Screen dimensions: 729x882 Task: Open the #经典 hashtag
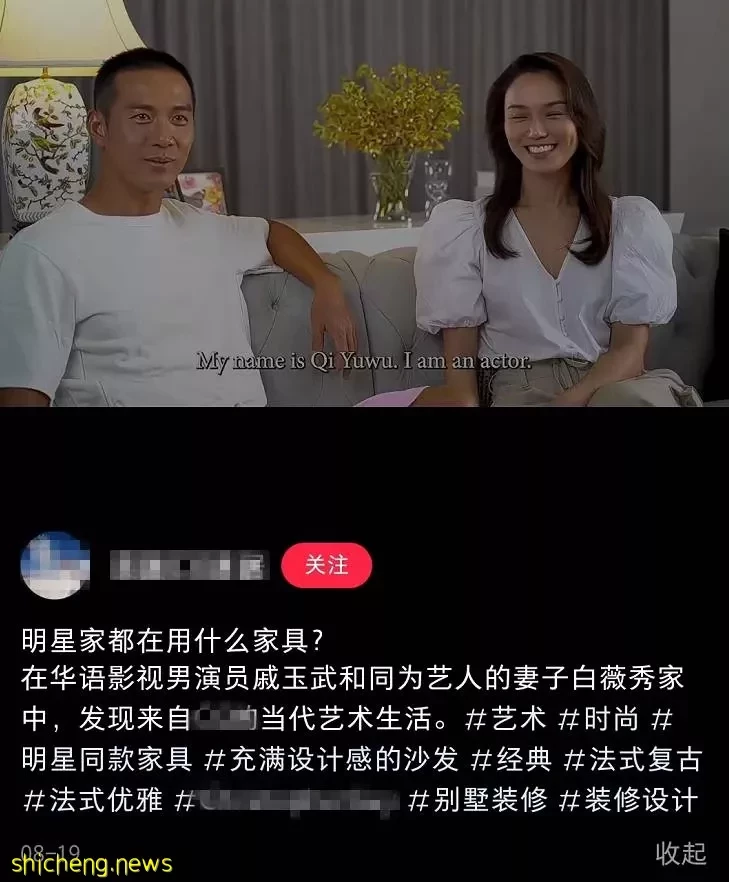[511, 759]
